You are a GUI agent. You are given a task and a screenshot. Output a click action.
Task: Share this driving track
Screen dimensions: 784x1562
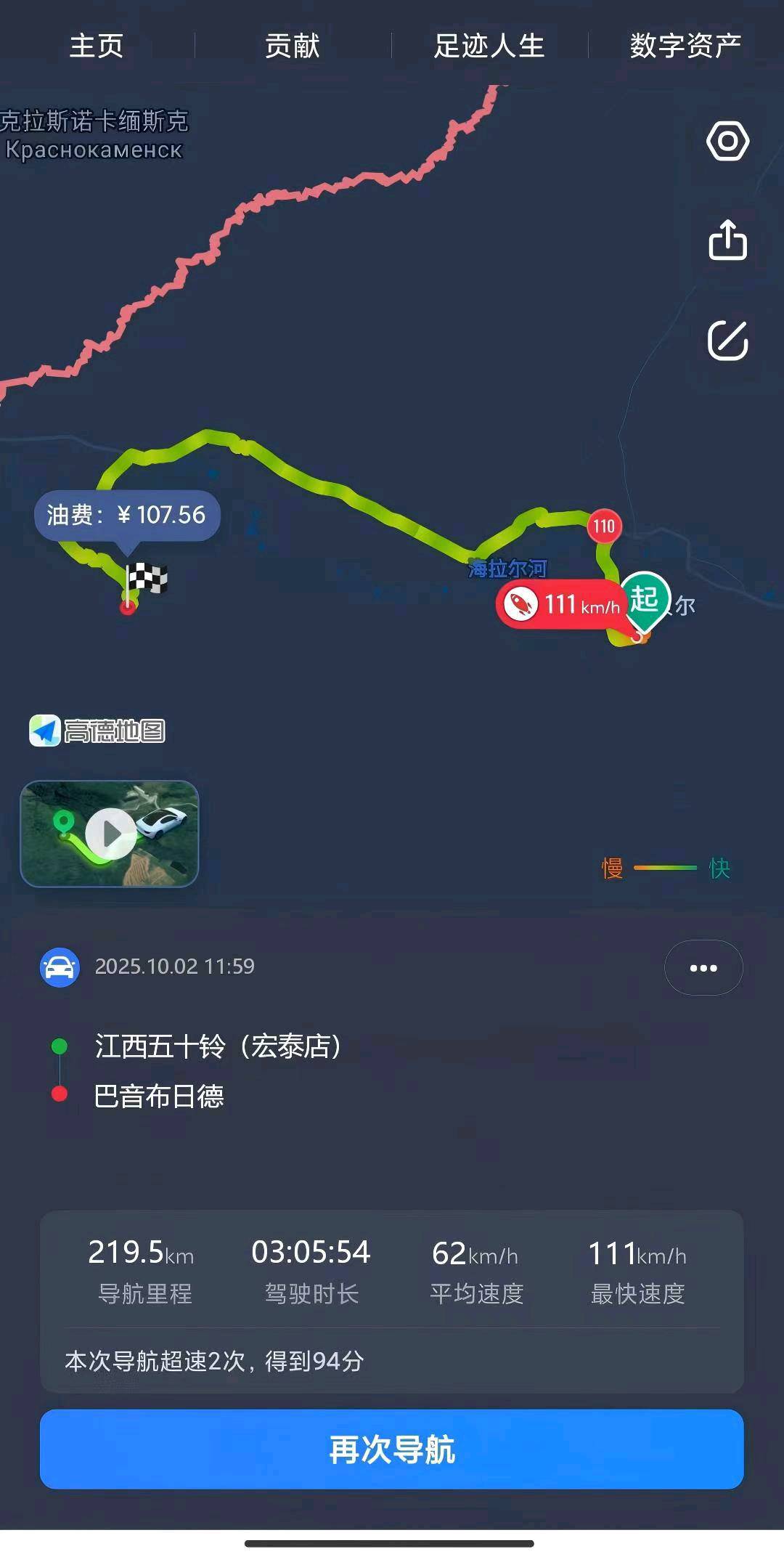(727, 240)
